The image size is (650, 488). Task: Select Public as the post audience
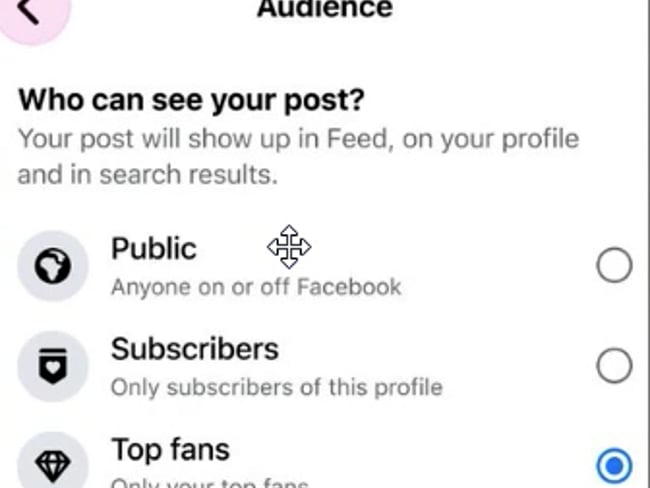(613, 266)
